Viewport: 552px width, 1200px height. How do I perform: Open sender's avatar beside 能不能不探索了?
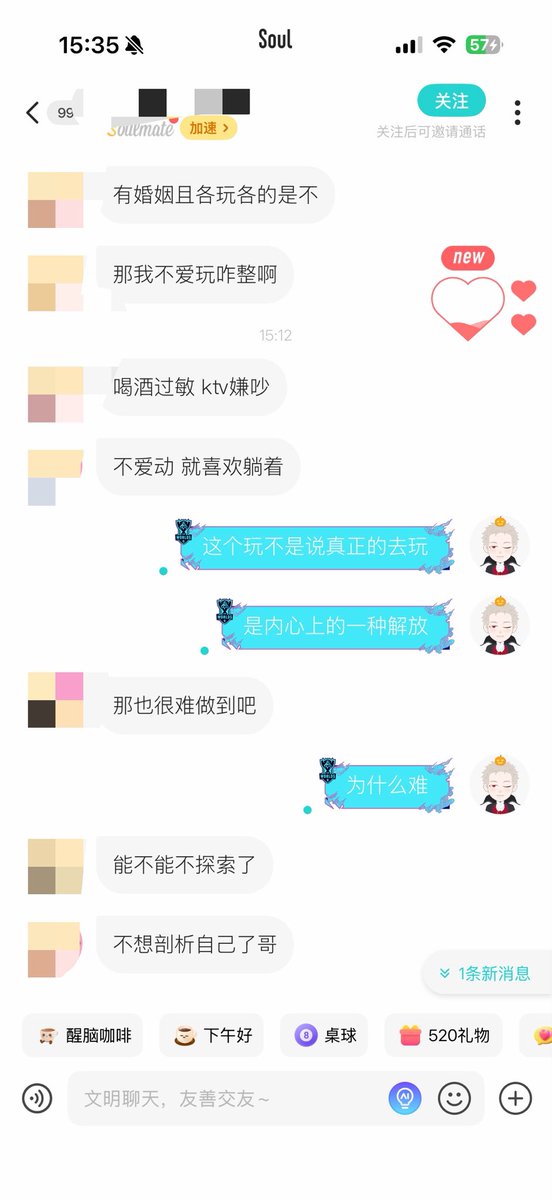[x=56, y=865]
